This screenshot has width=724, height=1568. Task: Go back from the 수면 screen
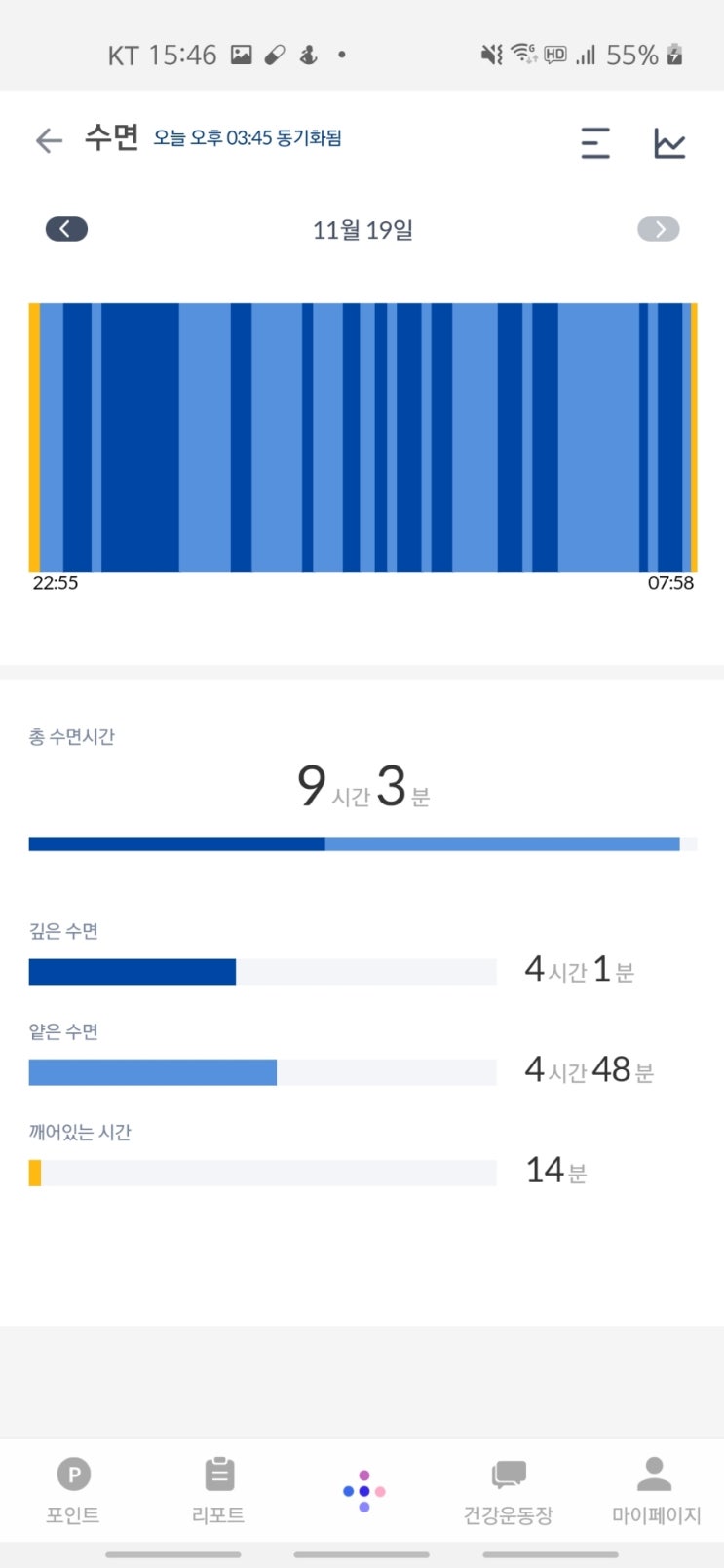click(x=49, y=141)
